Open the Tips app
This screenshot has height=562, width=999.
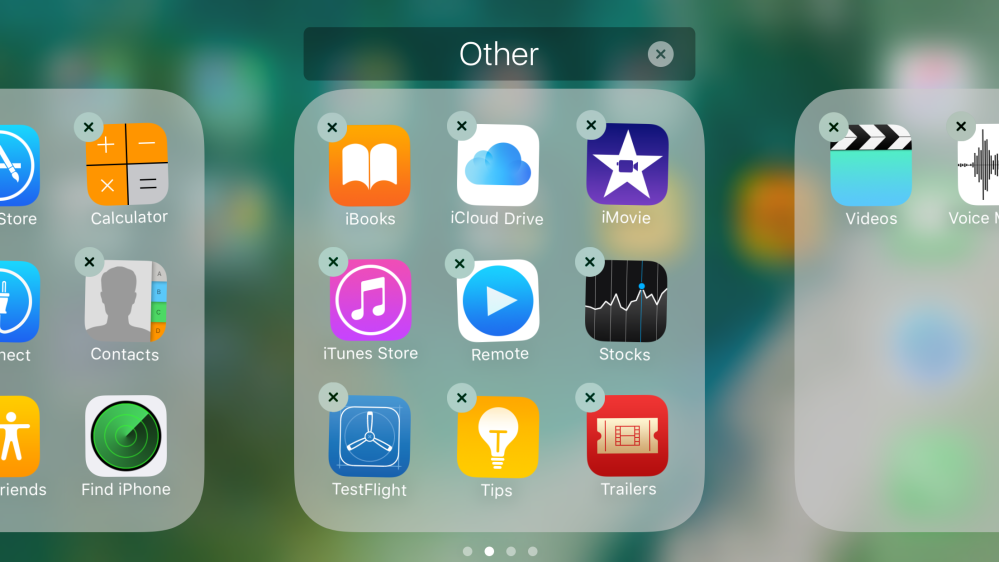pyautogui.click(x=498, y=437)
